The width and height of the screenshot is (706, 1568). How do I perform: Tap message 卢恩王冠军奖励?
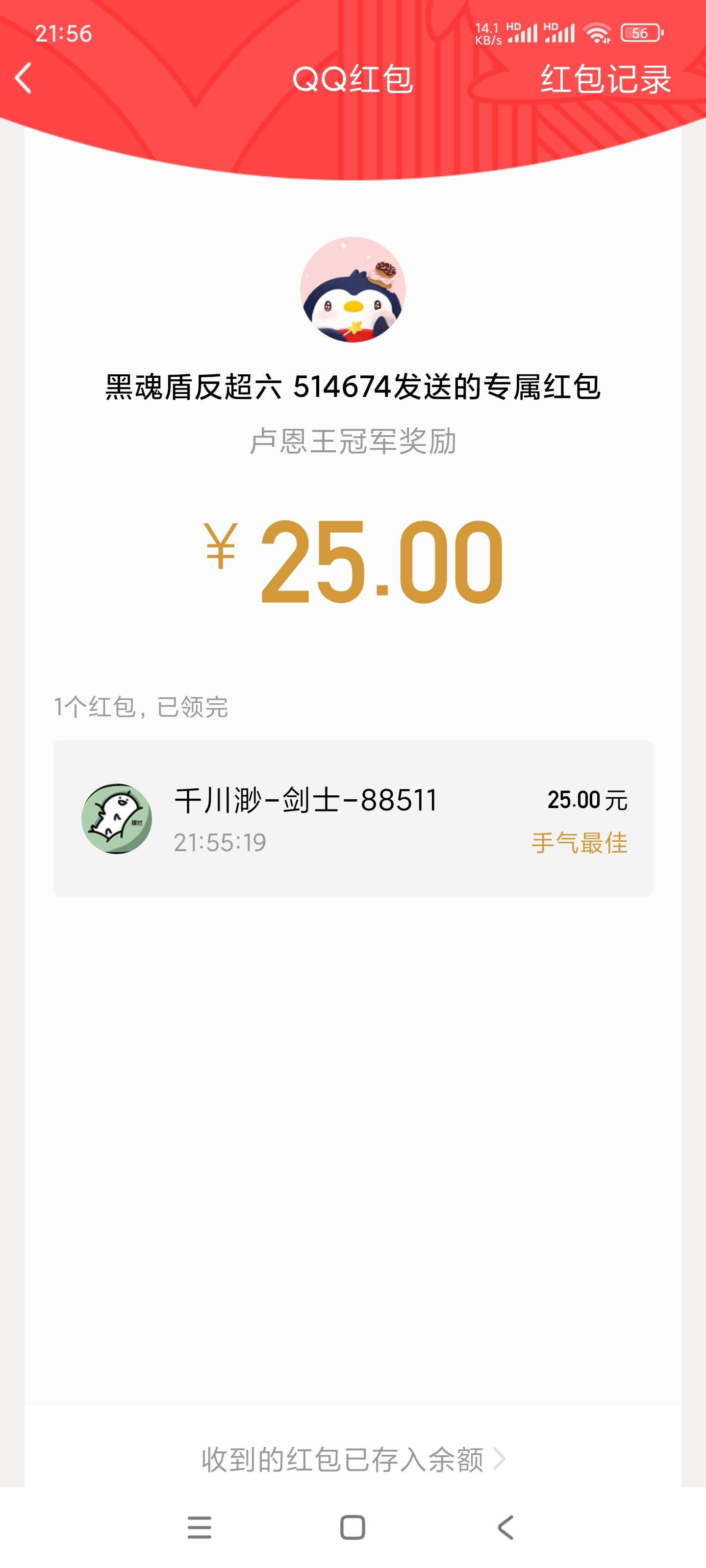point(352,444)
